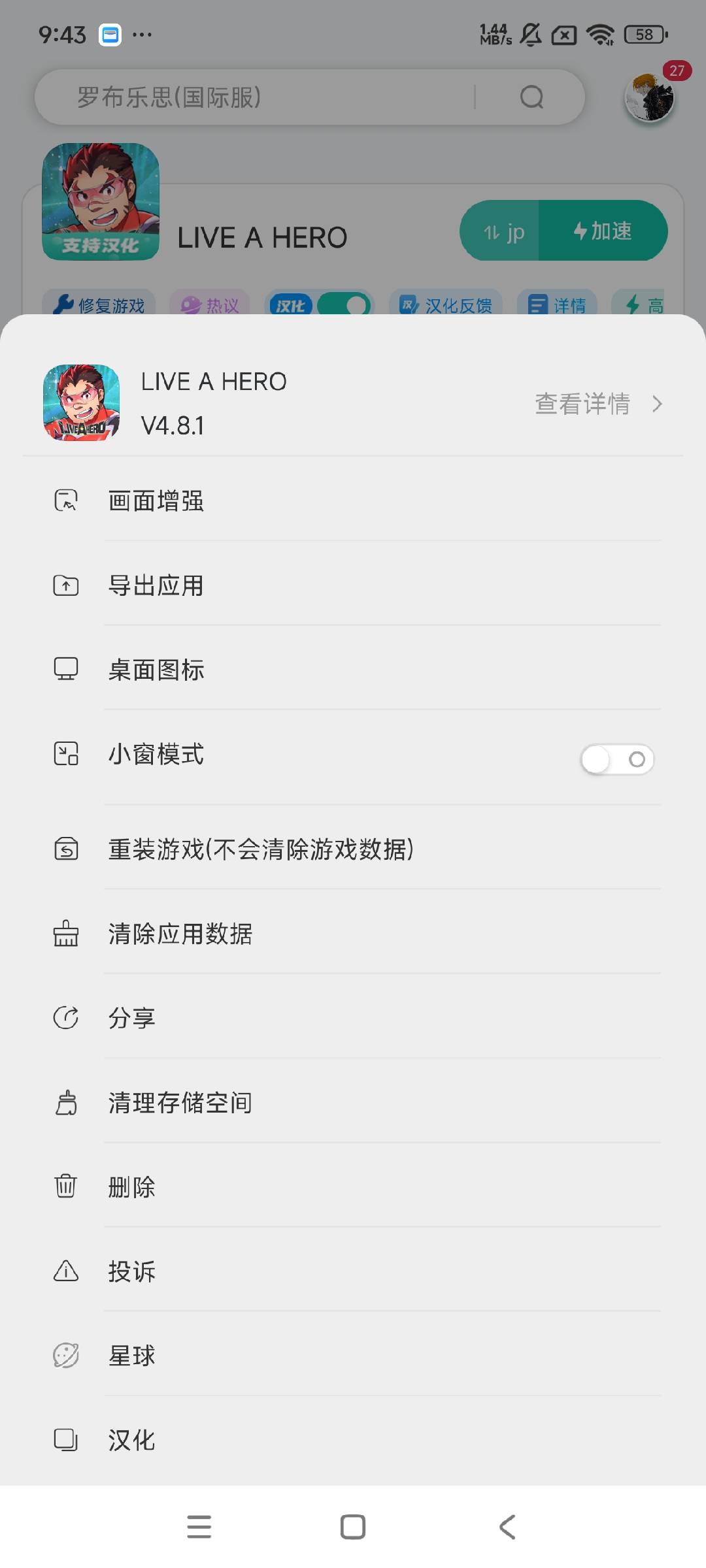Image resolution: width=706 pixels, height=1568 pixels.
Task: Open 投诉 to file a complaint
Action: point(131,1271)
